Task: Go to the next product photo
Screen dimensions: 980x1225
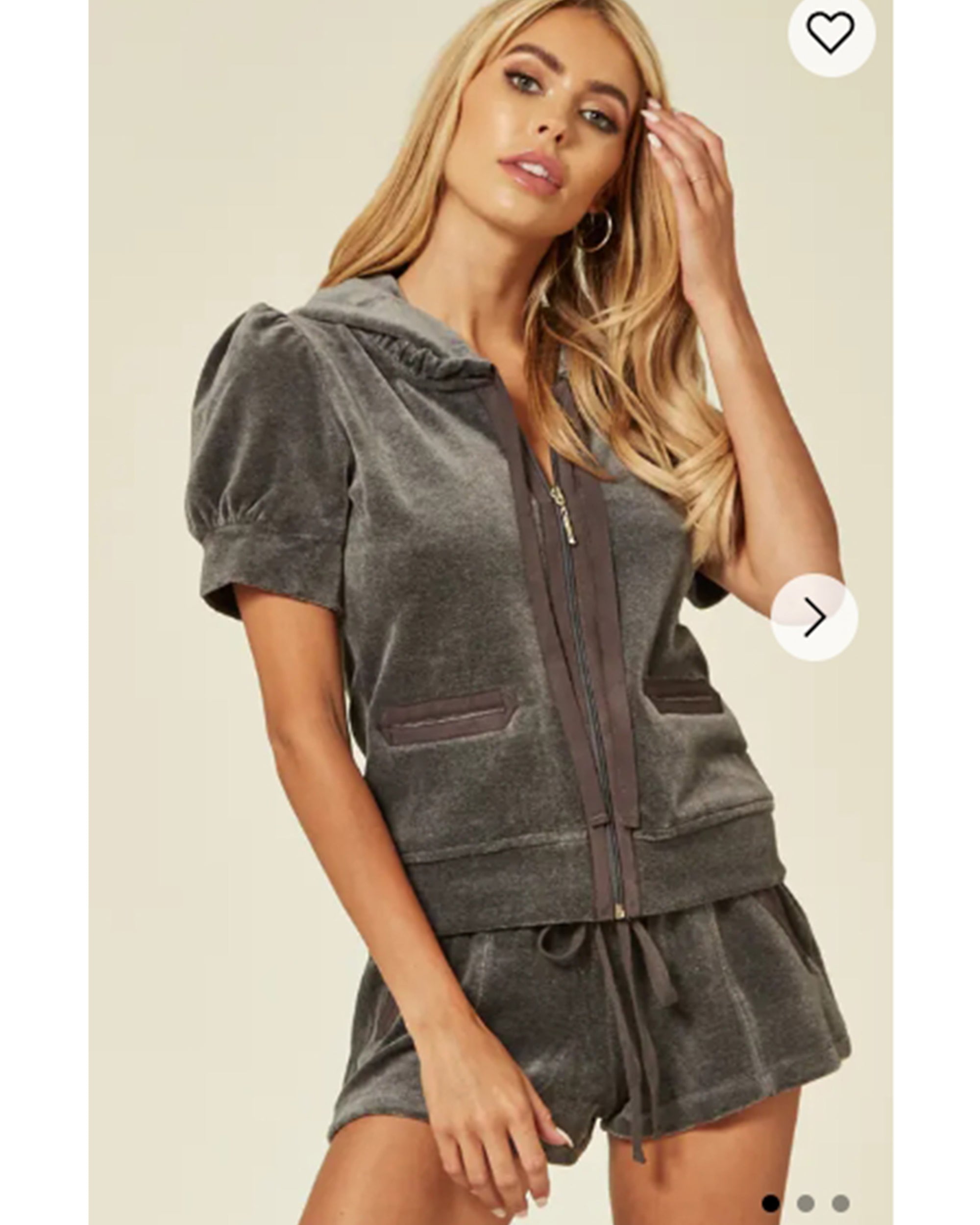Action: pos(814,617)
